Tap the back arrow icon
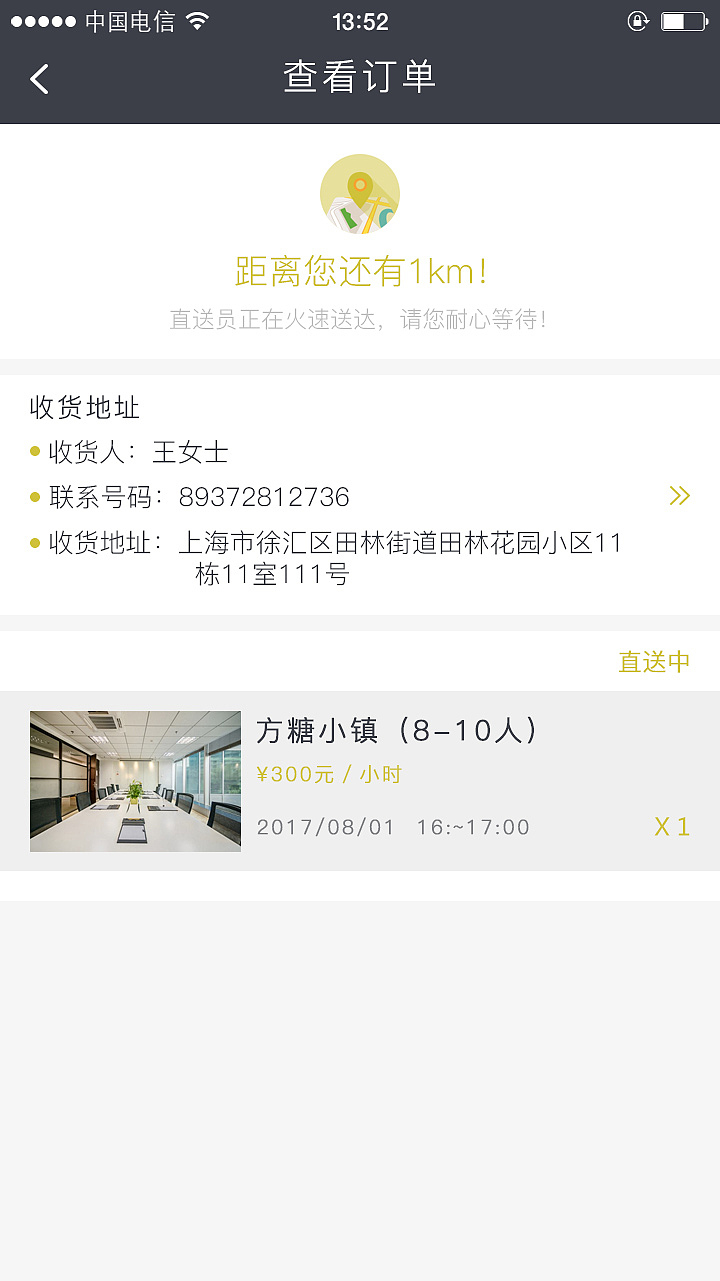The height and width of the screenshot is (1281, 720). (38, 78)
